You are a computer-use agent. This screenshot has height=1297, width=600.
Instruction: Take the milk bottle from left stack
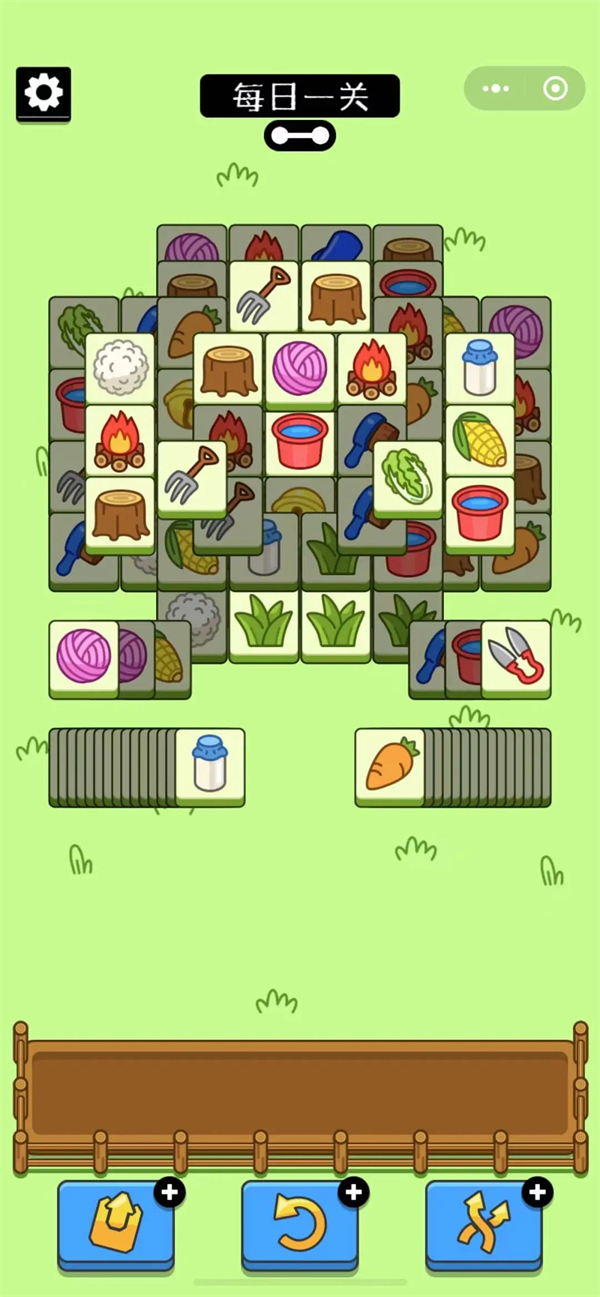coord(210,766)
